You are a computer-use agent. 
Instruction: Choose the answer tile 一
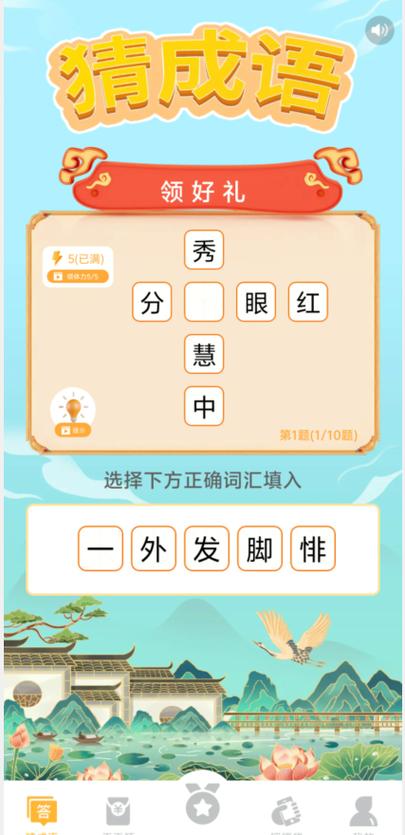click(x=101, y=549)
